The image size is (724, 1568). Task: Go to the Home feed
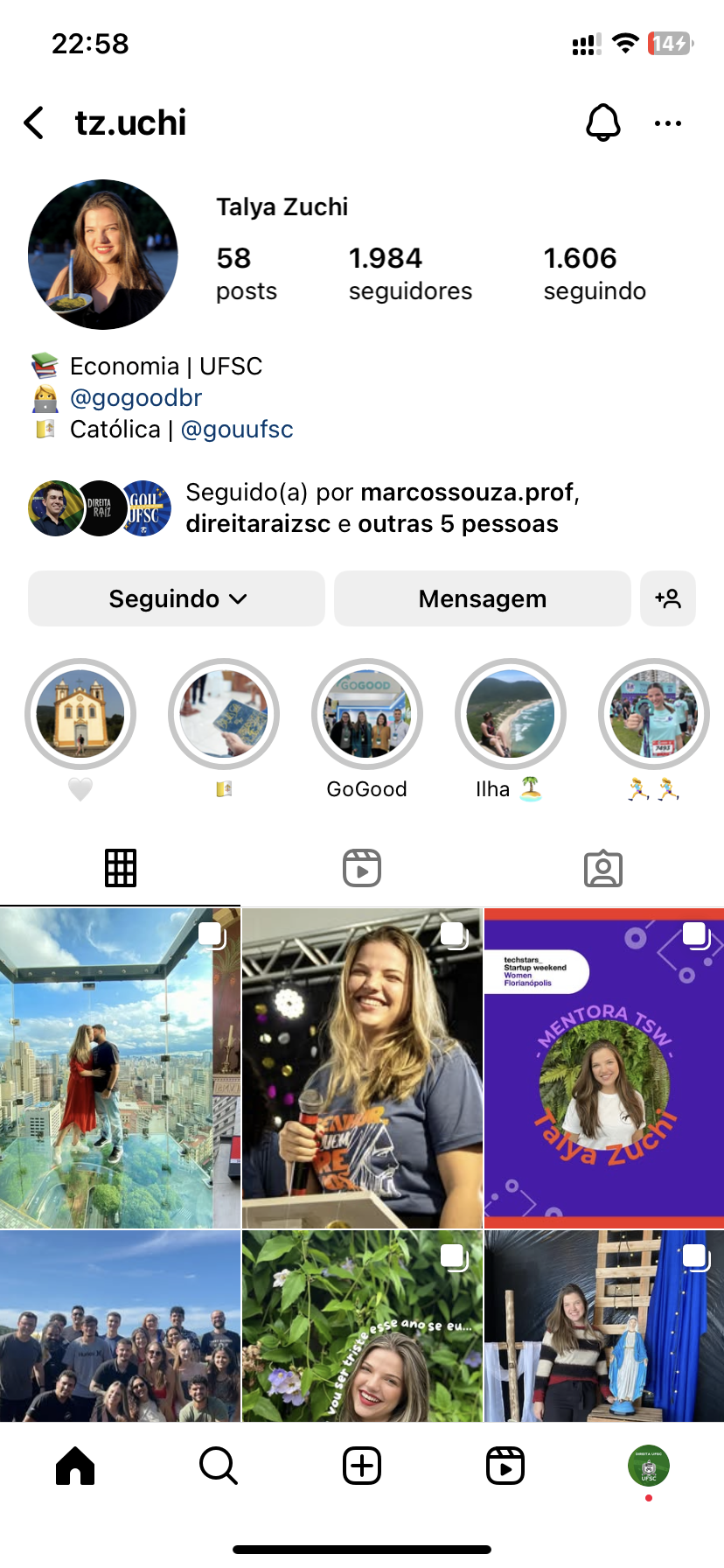point(75,1466)
